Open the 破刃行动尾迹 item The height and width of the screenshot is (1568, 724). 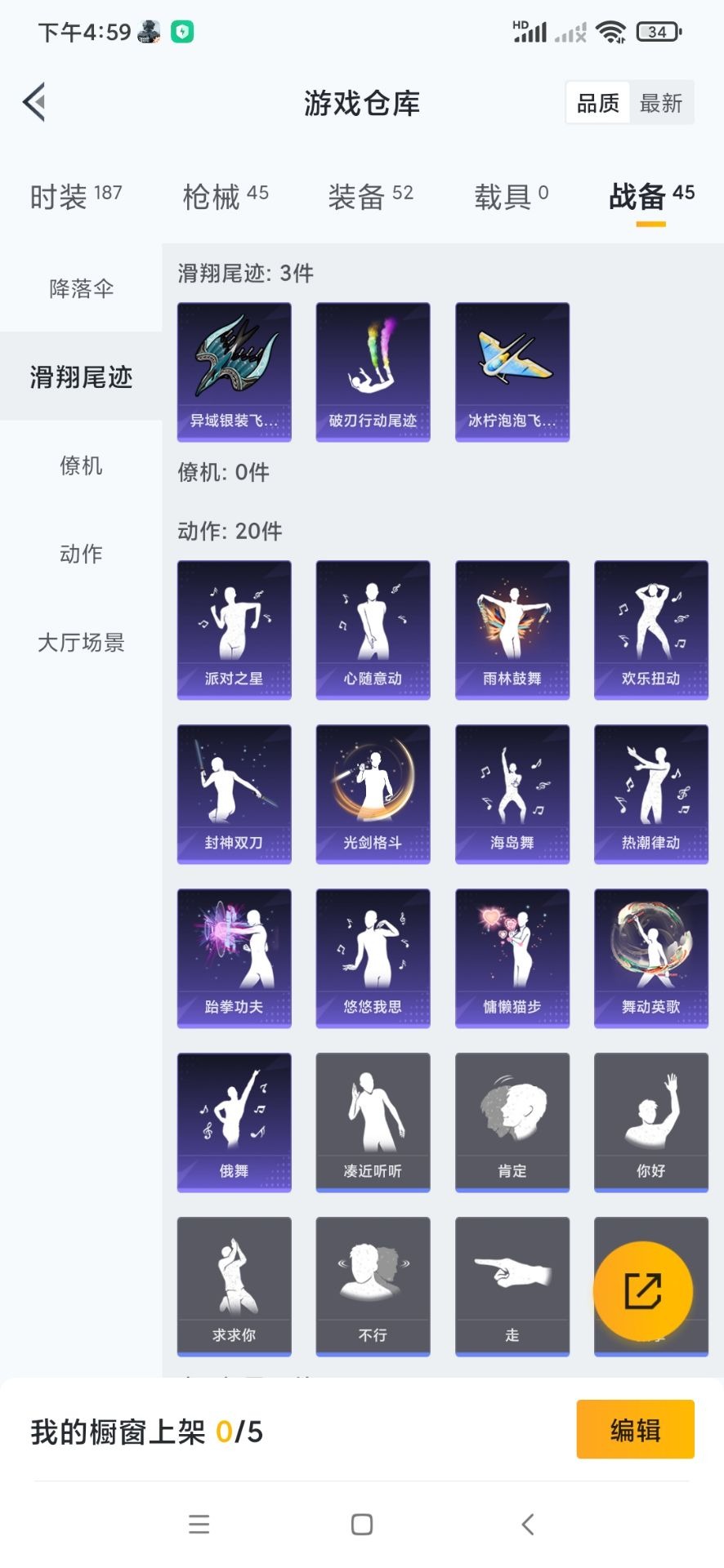point(373,372)
